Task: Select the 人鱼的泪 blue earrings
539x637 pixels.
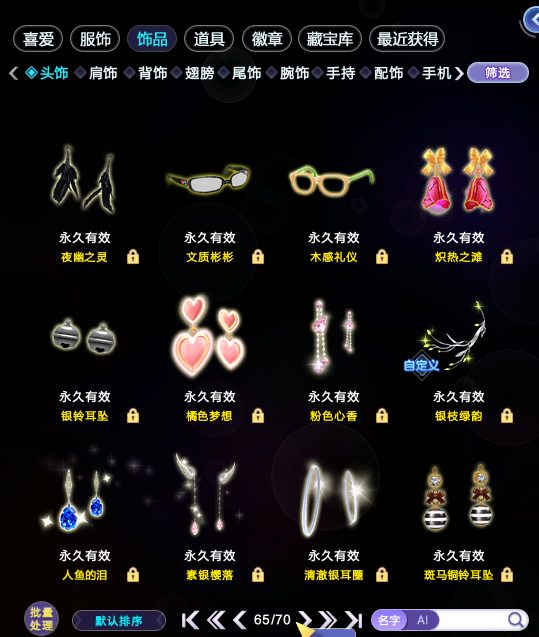Action: point(84,499)
